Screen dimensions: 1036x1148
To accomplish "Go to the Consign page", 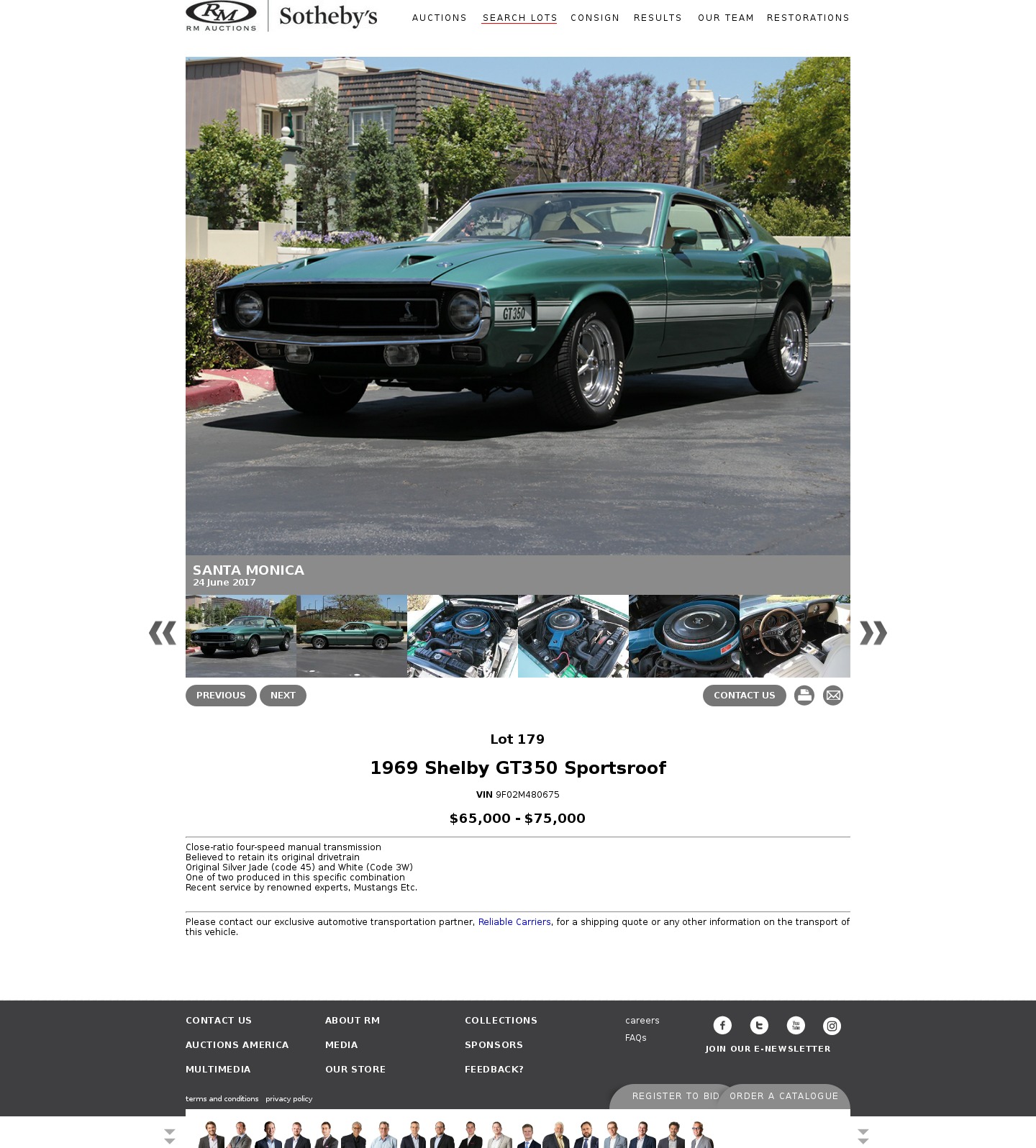I will [594, 18].
